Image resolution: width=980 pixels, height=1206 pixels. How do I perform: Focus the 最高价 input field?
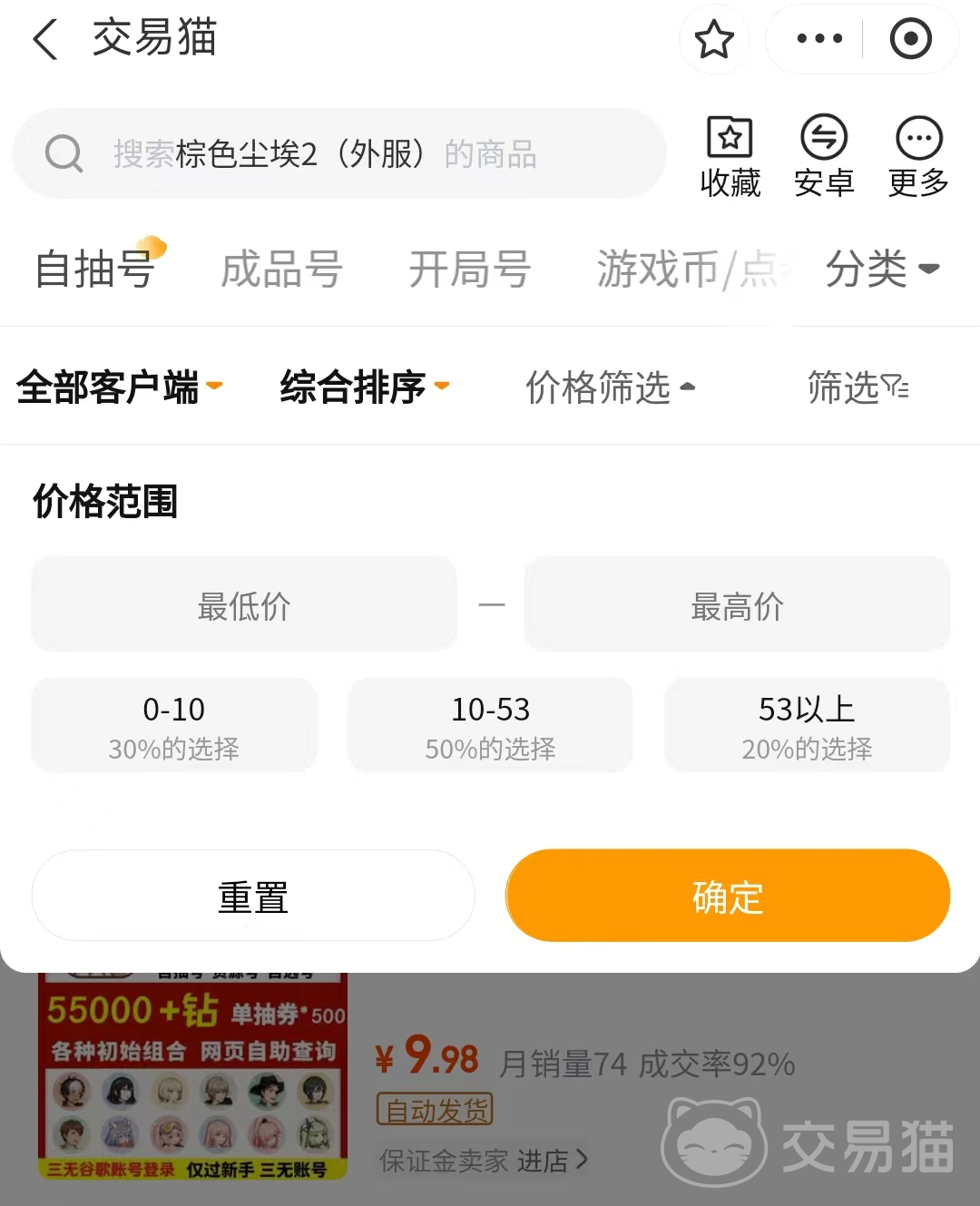coord(737,605)
